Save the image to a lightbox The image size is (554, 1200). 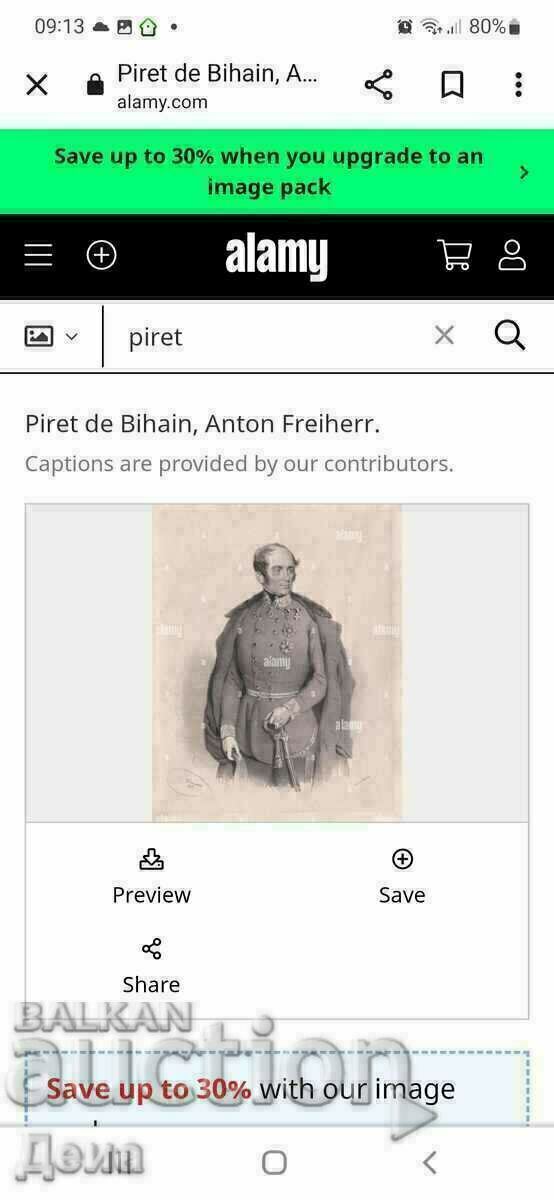click(402, 877)
